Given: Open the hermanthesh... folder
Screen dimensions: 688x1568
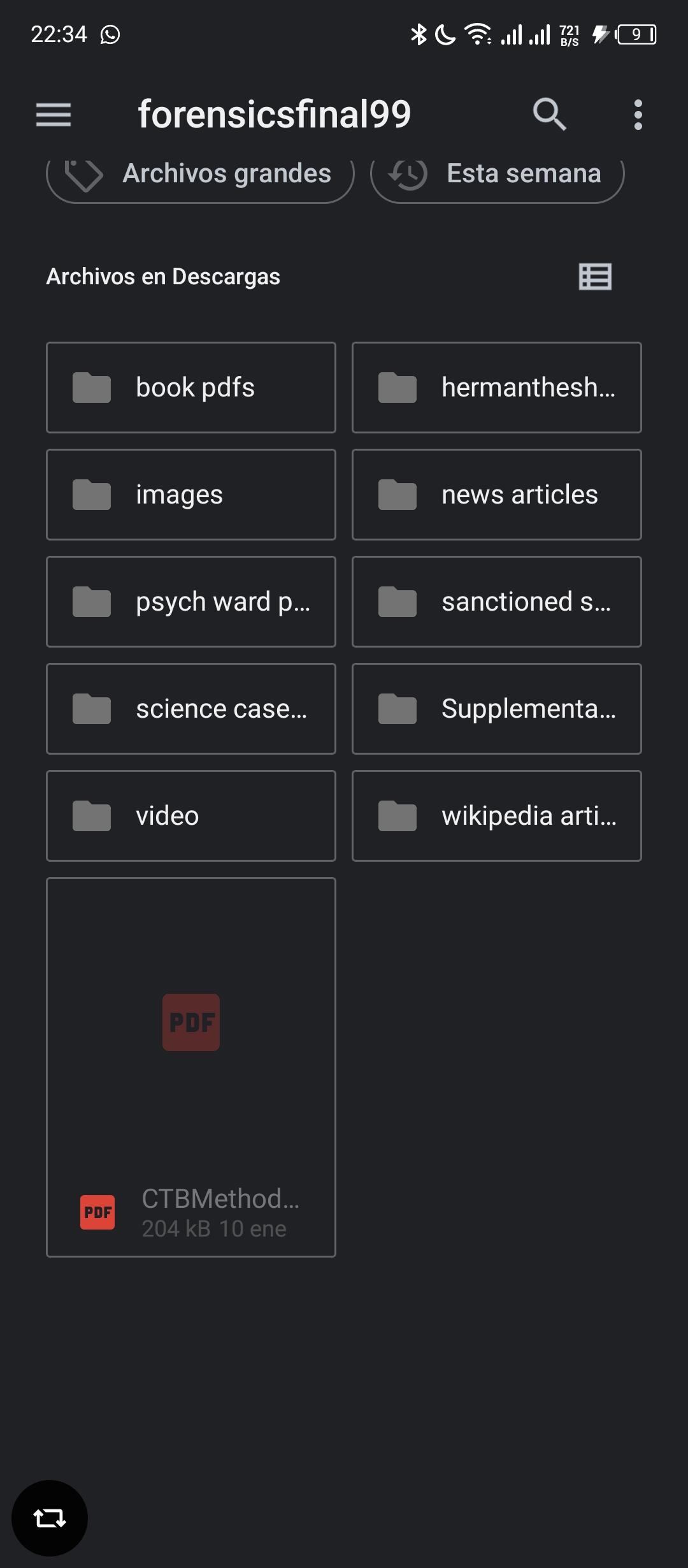Looking at the screenshot, I should tap(497, 388).
